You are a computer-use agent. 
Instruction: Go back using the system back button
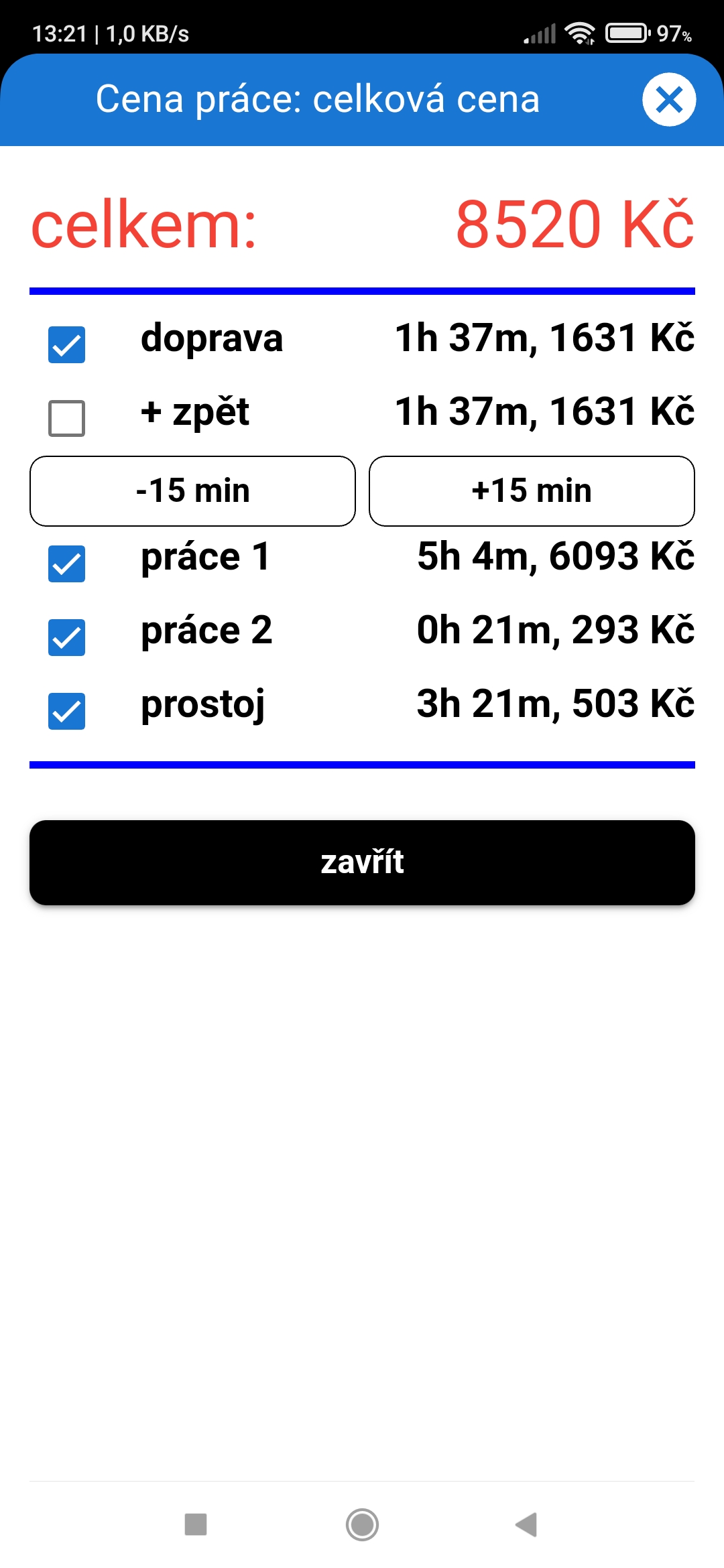point(527,1524)
